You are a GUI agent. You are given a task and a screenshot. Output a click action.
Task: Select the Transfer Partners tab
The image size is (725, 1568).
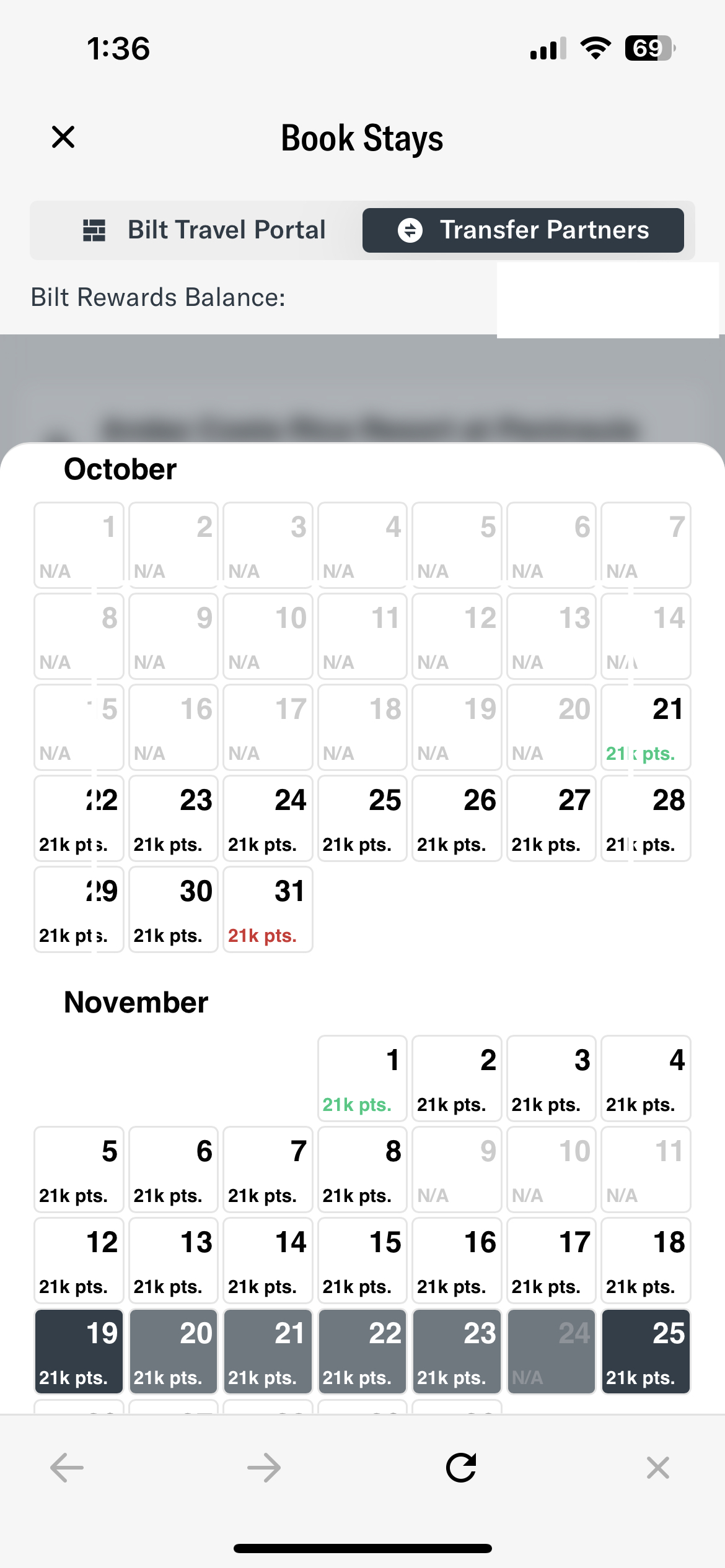[x=523, y=230]
